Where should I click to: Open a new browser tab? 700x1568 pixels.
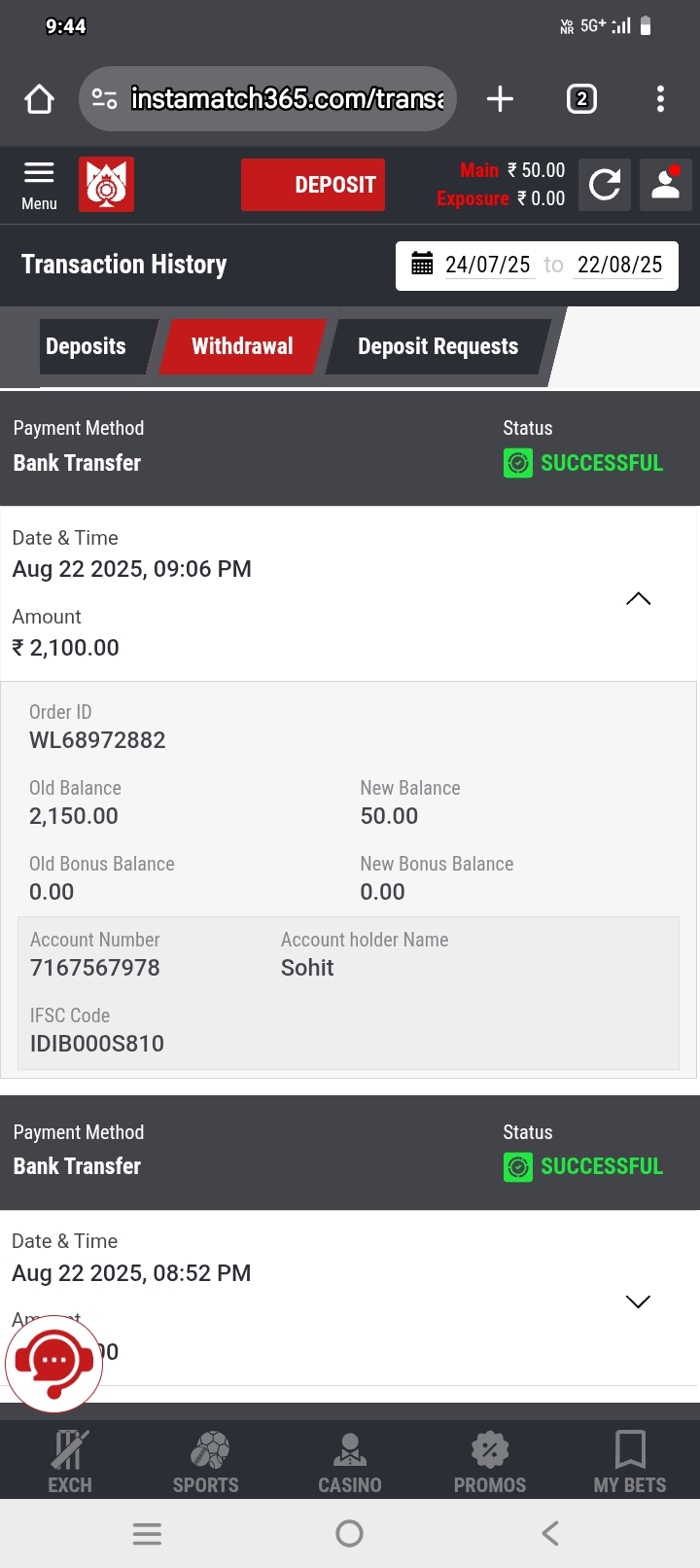pyautogui.click(x=500, y=98)
